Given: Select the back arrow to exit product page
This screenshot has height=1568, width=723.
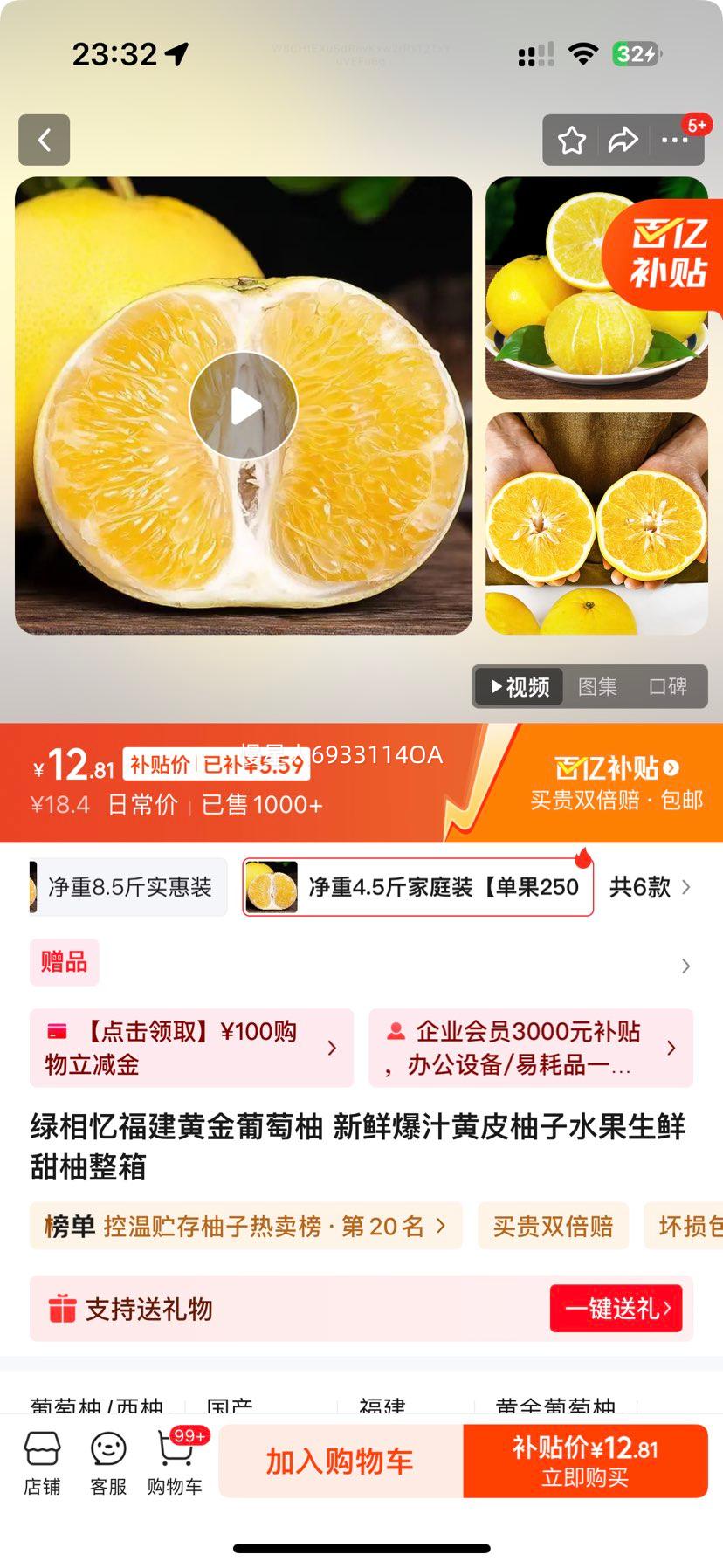Looking at the screenshot, I should [44, 141].
